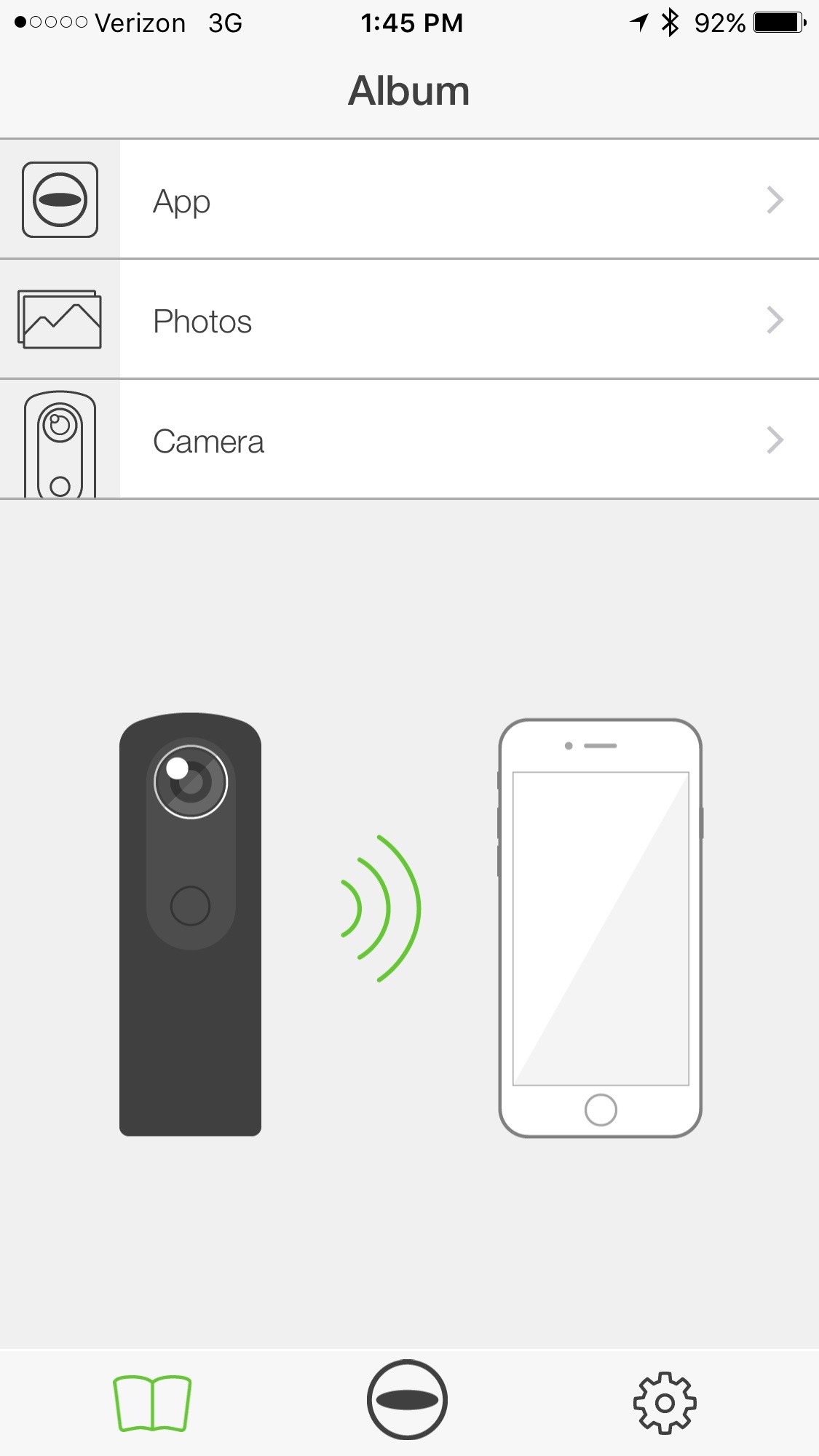Switch to the album book tab
This screenshot has width=819, height=1456.
pos(152,1403)
